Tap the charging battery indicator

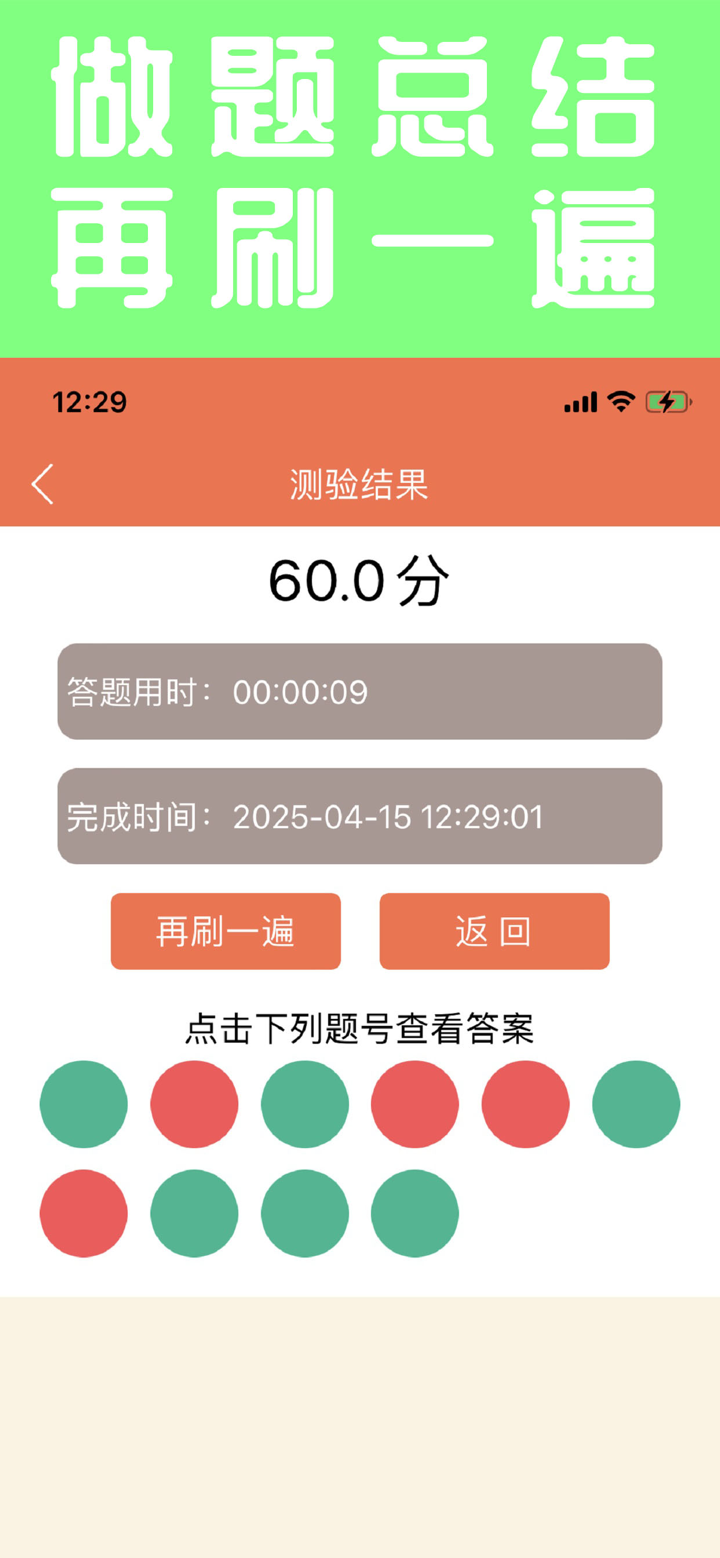point(669,402)
